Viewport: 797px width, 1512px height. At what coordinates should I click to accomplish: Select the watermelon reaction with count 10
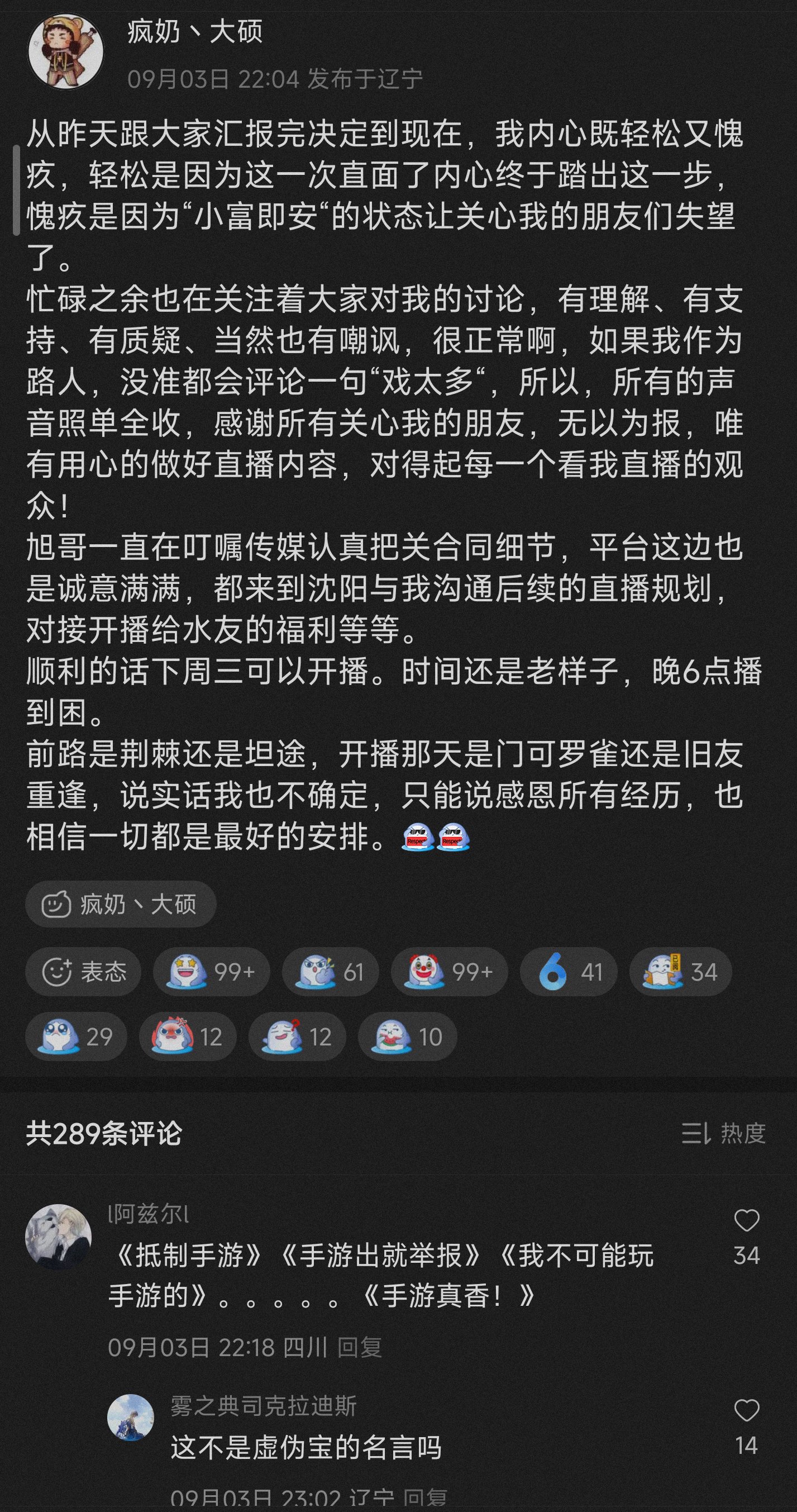(407, 1036)
